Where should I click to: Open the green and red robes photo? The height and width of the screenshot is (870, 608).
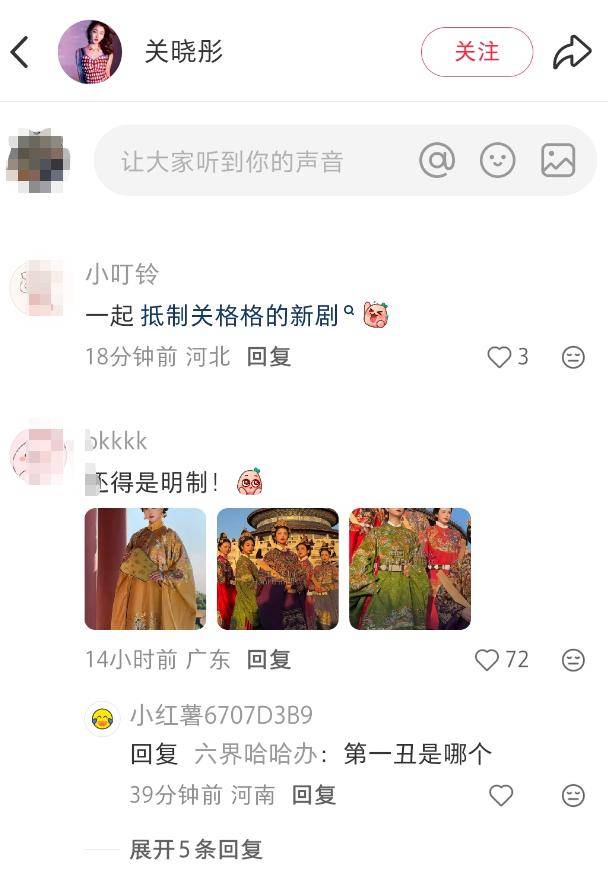tap(410, 569)
